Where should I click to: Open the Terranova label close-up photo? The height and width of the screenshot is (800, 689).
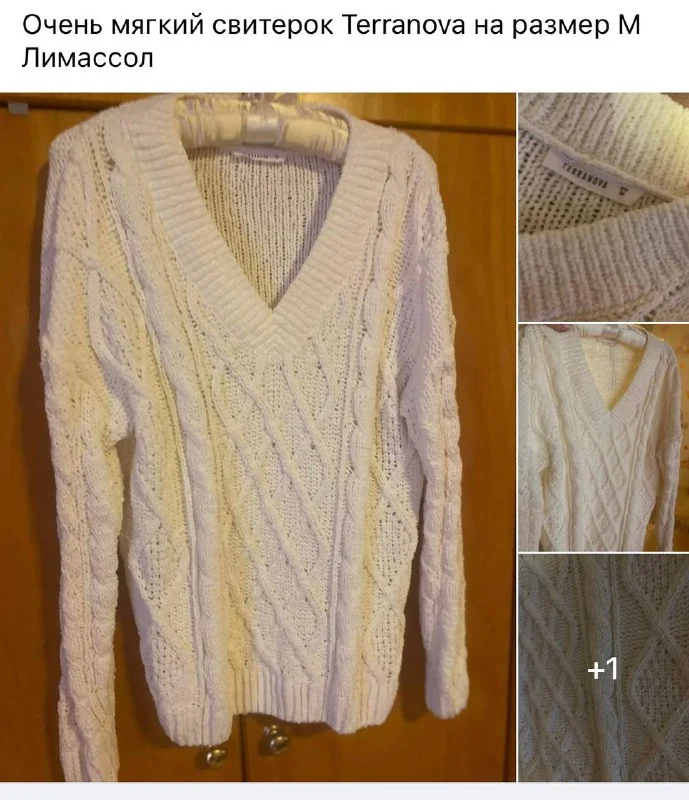point(603,205)
